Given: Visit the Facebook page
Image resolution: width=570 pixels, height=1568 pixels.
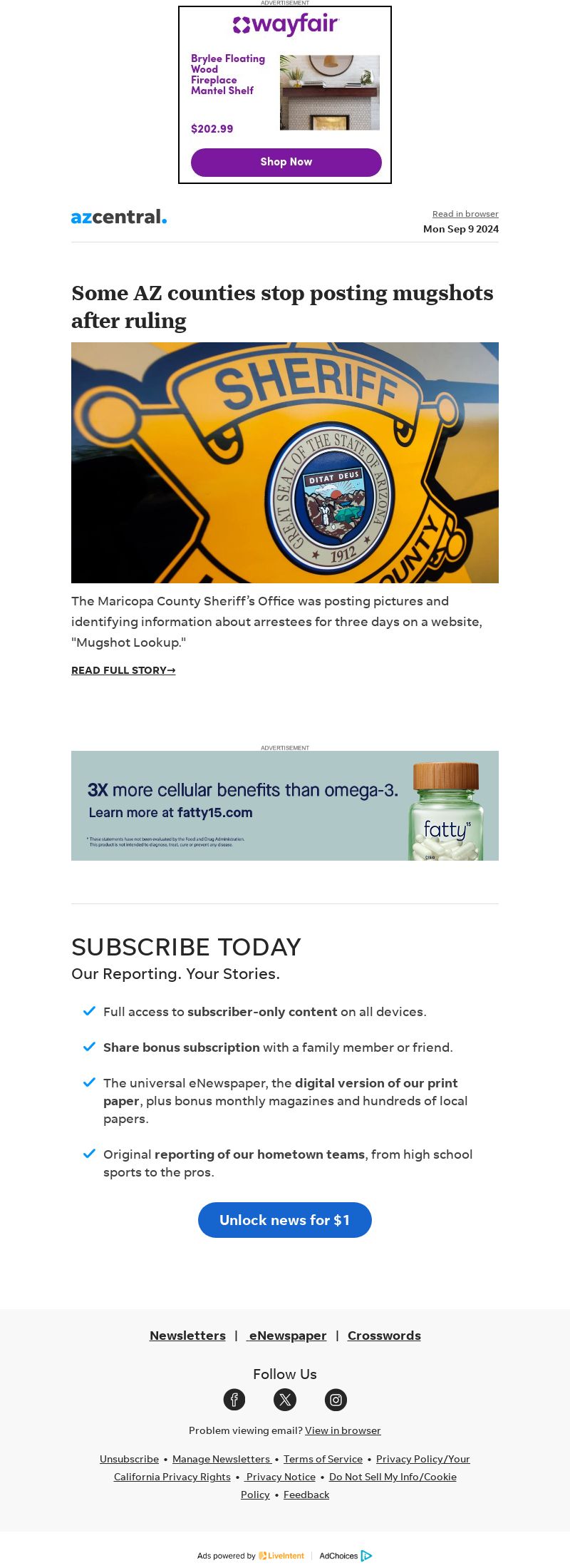Looking at the screenshot, I should pyautogui.click(x=234, y=1400).
